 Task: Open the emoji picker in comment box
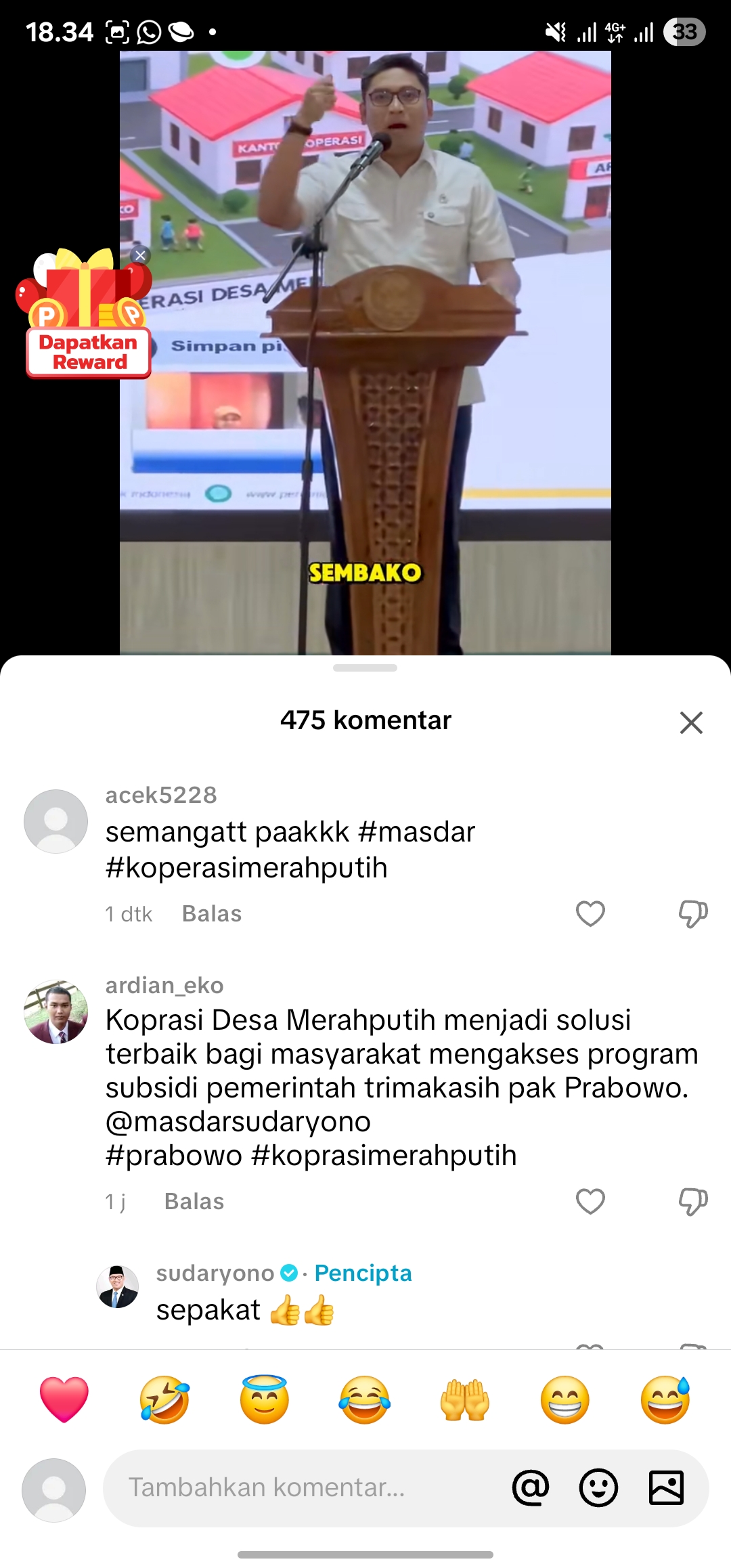click(598, 1487)
